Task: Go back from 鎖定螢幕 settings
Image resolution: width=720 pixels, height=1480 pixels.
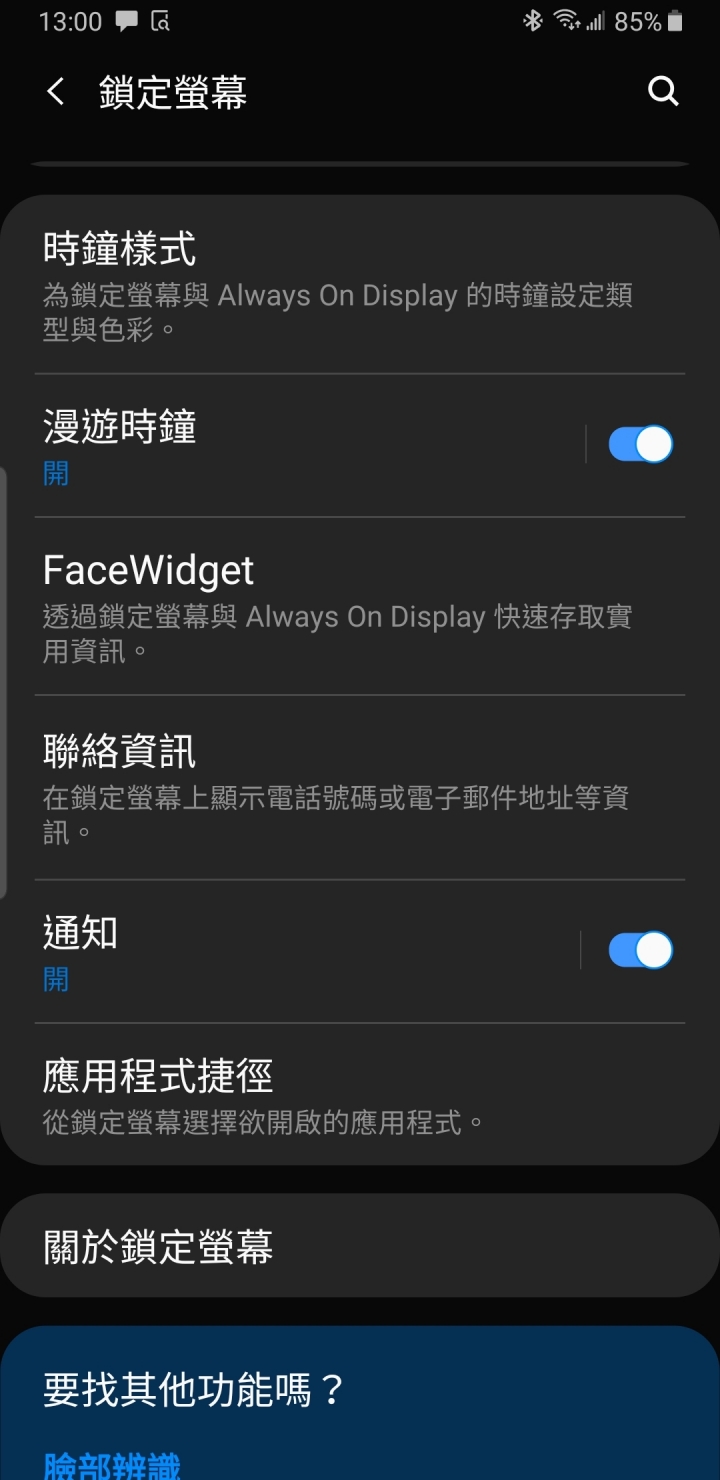Action: click(x=56, y=93)
